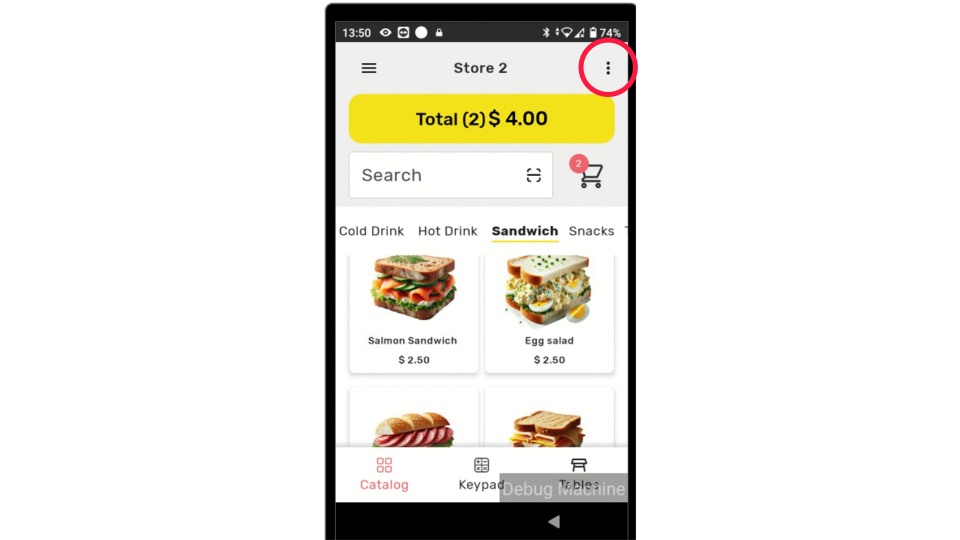Focus the Search field
This screenshot has height=540, width=960.
(x=430, y=175)
